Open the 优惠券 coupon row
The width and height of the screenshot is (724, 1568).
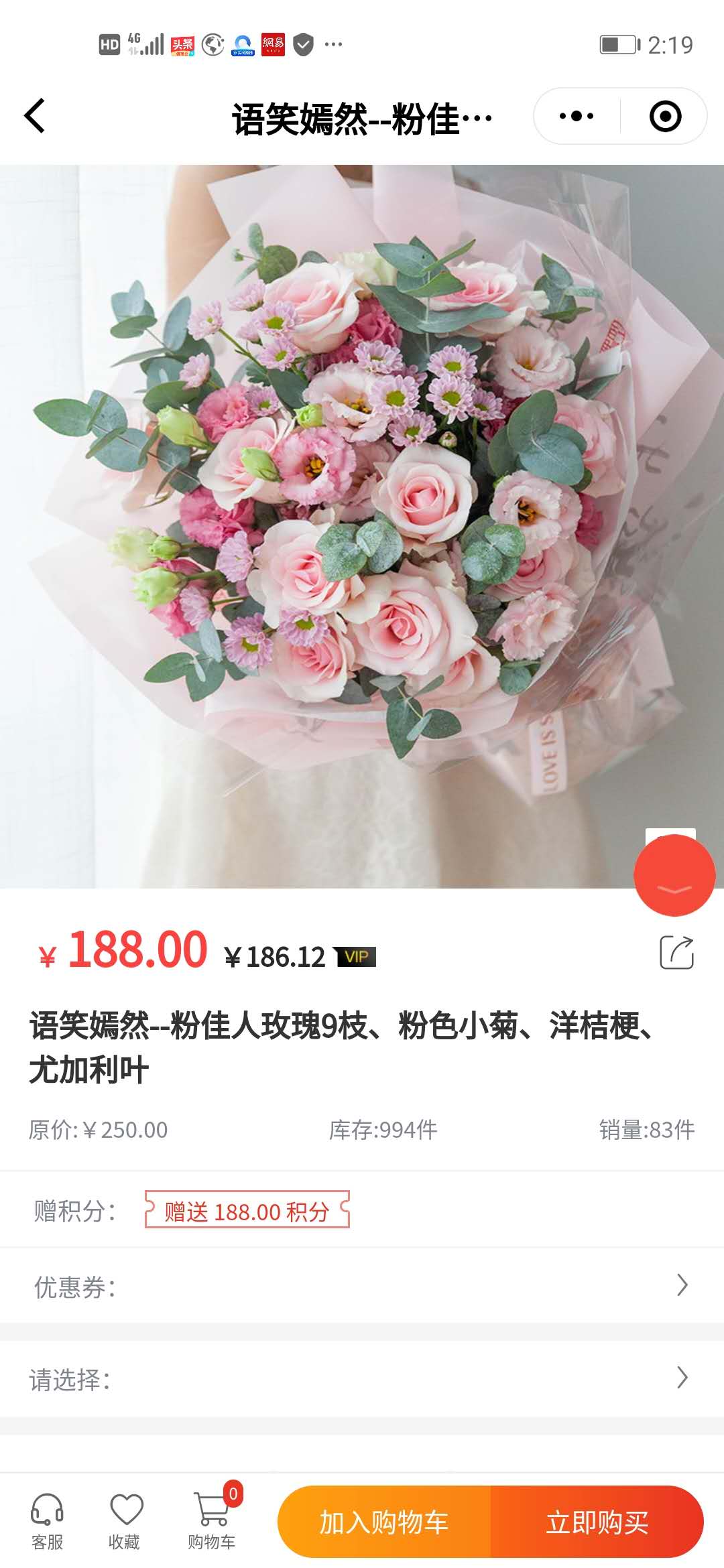pos(362,1285)
